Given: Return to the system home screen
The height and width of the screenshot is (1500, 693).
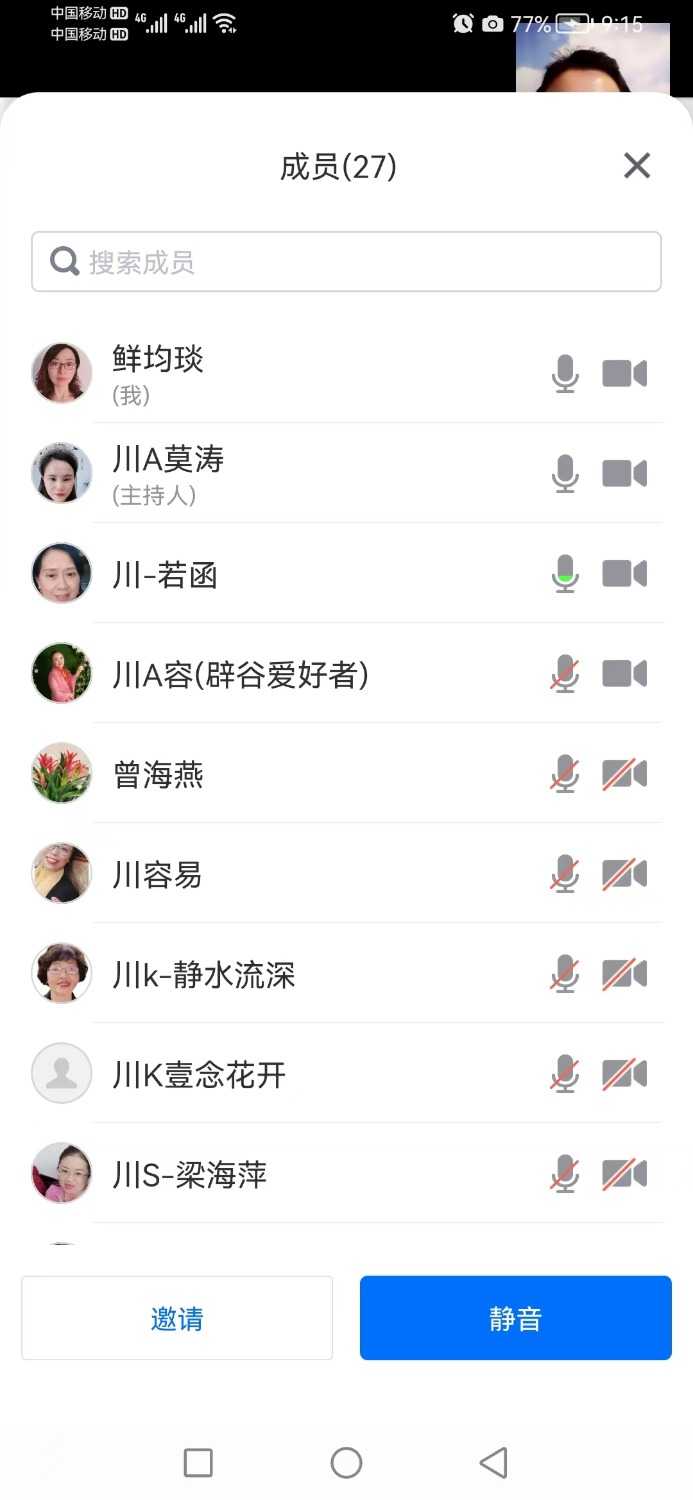Looking at the screenshot, I should [346, 1463].
